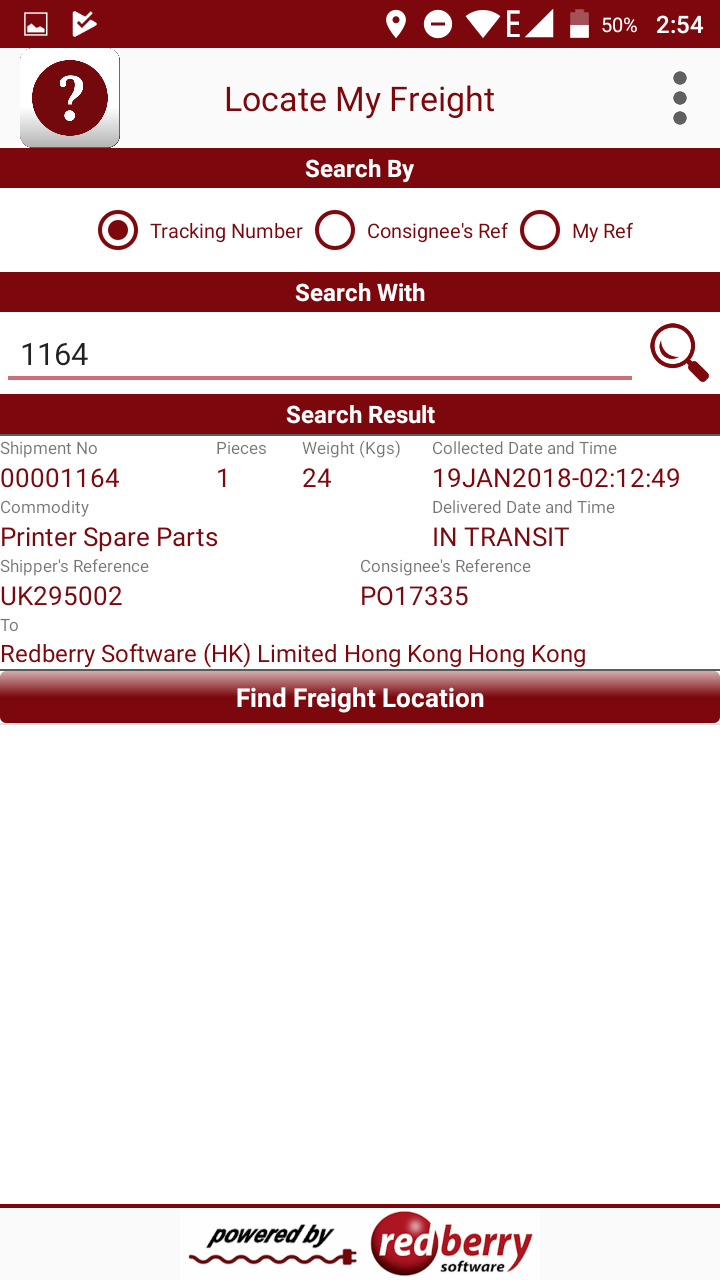Tap the Find Freight Location button
Image resolution: width=720 pixels, height=1280 pixels.
click(x=360, y=698)
